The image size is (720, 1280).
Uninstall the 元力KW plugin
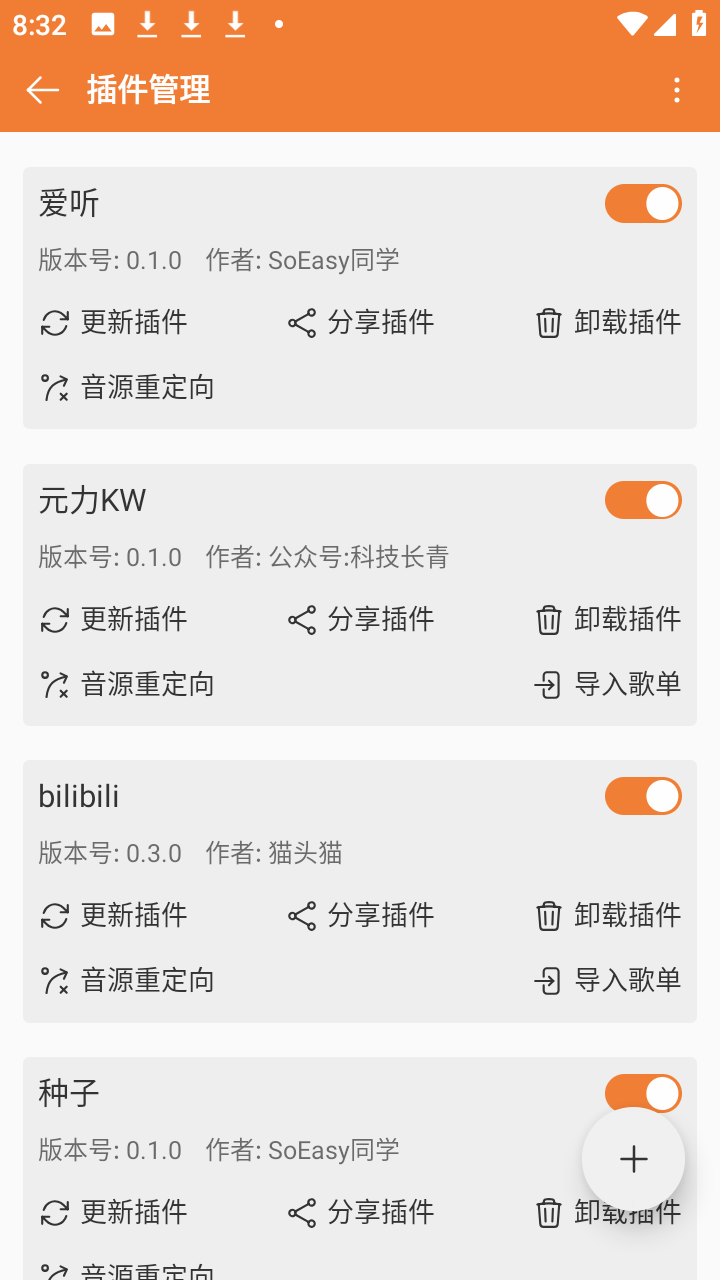coord(608,619)
